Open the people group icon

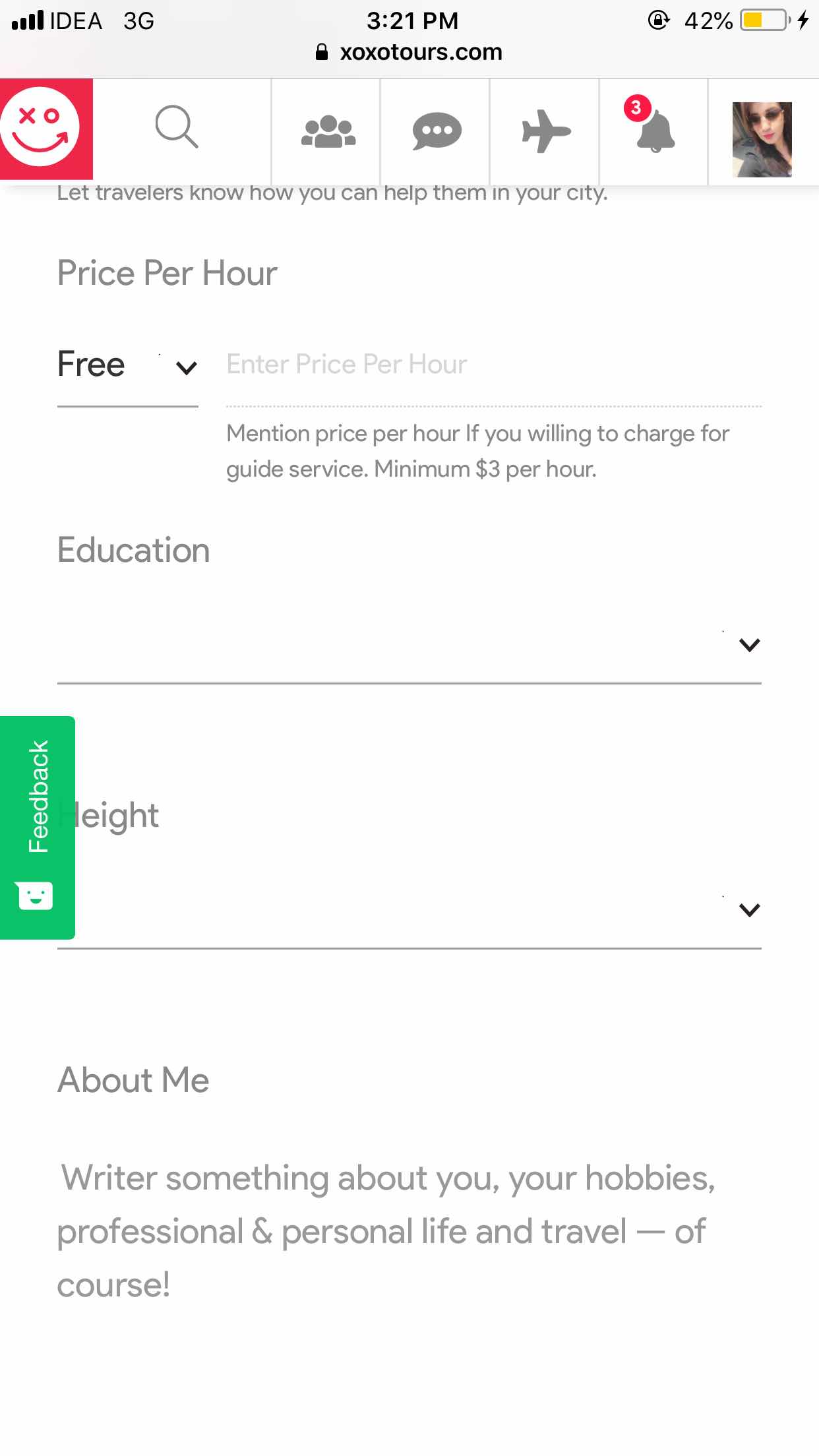pos(328,131)
